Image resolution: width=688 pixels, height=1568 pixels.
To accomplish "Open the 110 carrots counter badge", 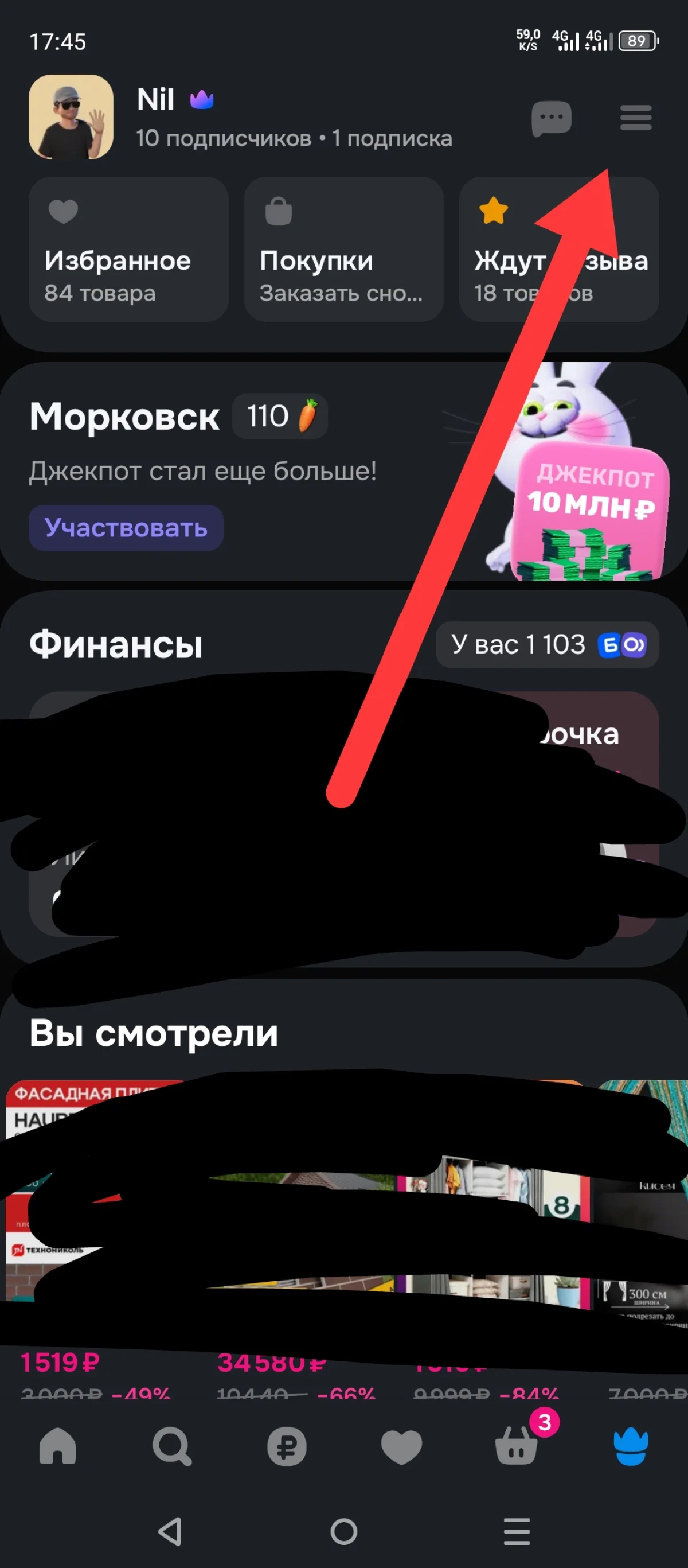I will click(280, 416).
